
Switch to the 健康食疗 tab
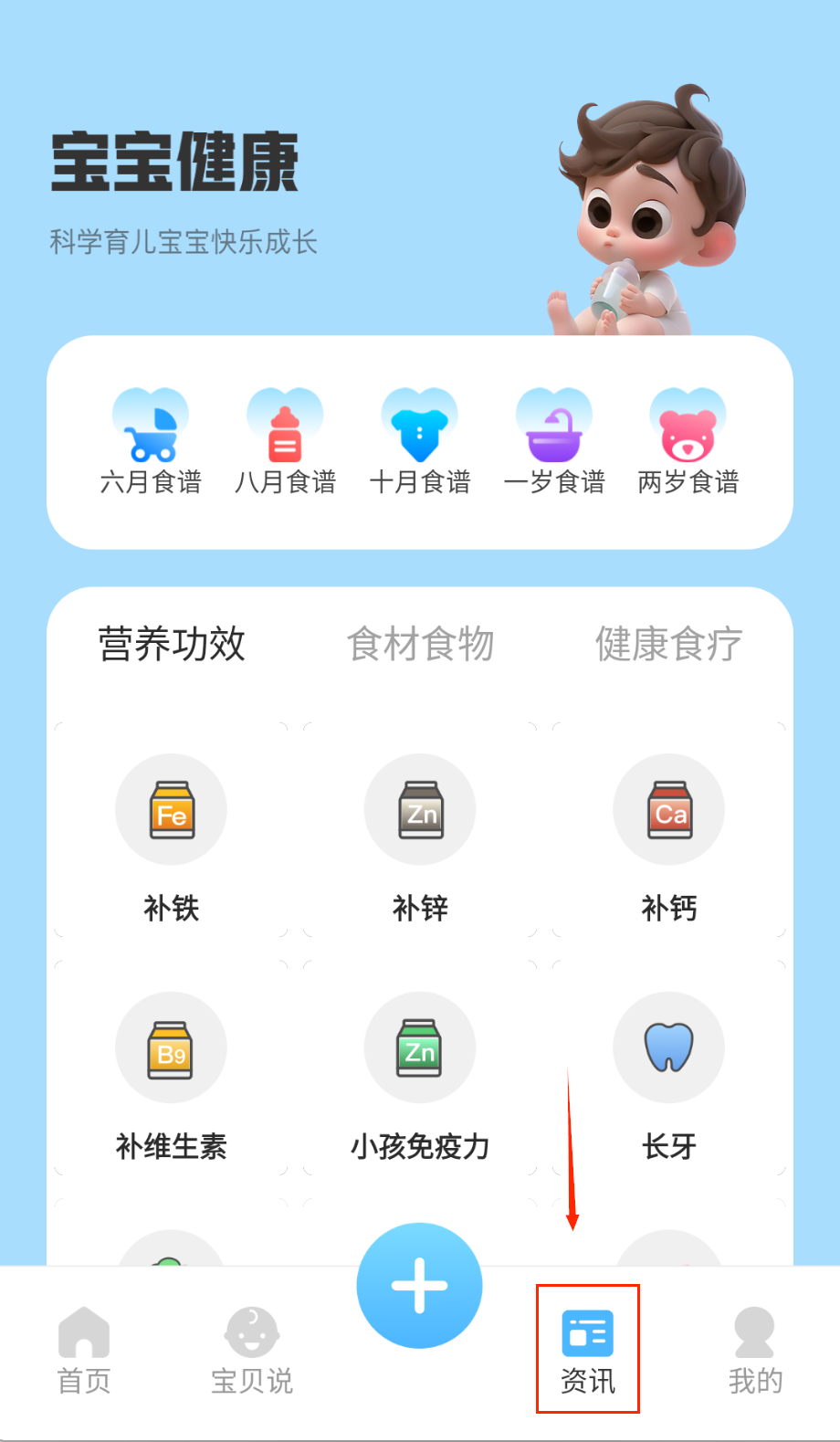(x=668, y=644)
